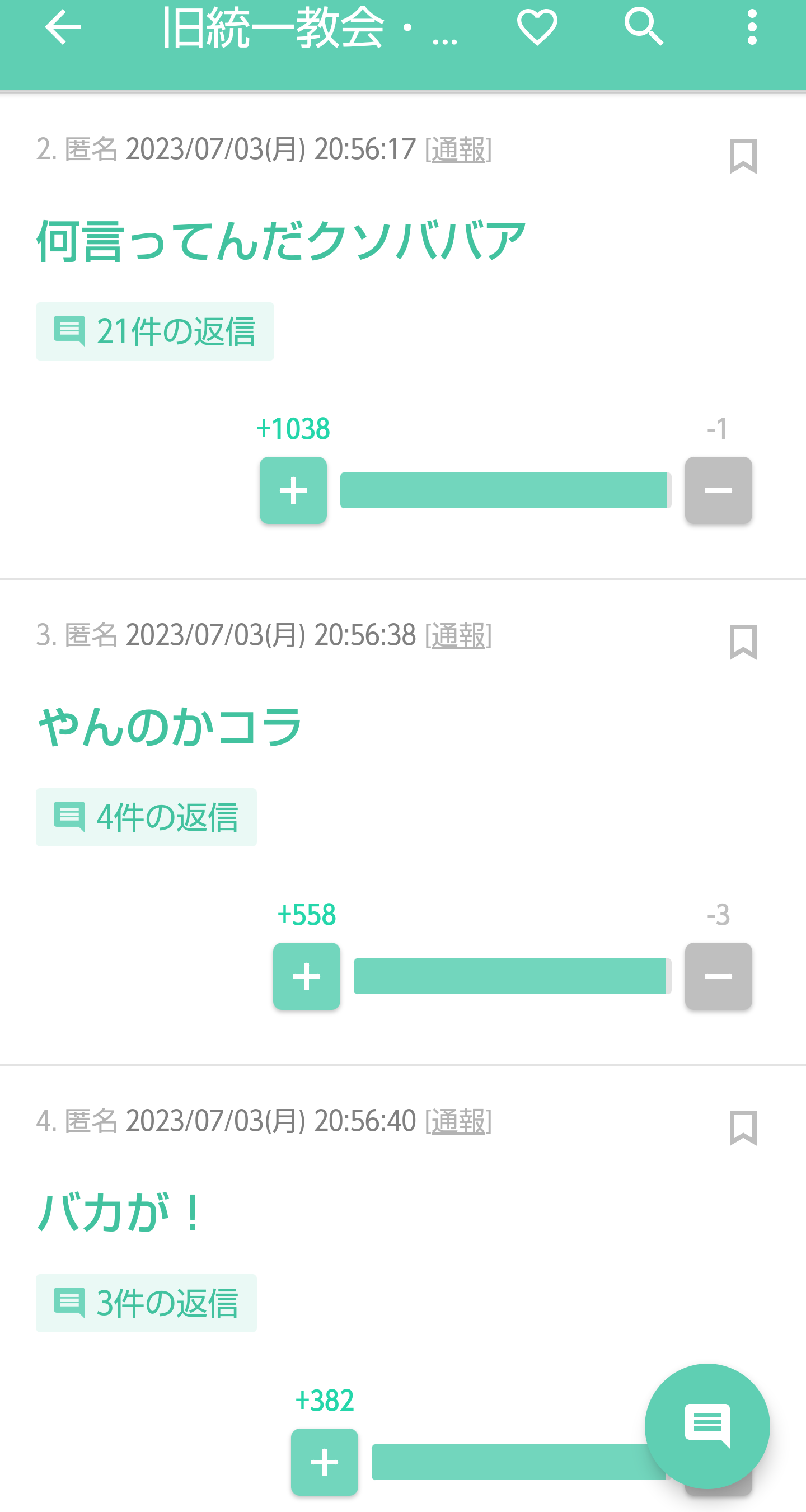Downvote comment 3 showing -3
The height and width of the screenshot is (1512, 806).
718,977
